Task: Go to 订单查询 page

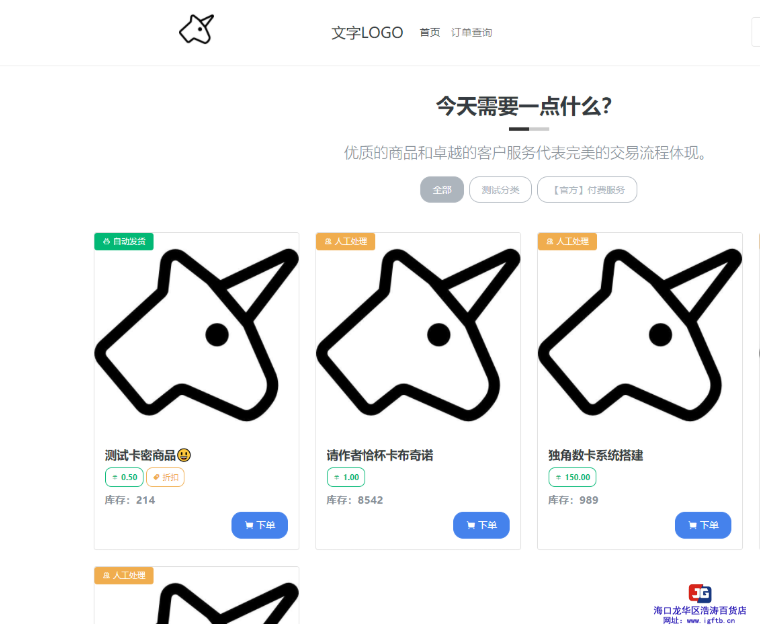Action: pos(471,33)
